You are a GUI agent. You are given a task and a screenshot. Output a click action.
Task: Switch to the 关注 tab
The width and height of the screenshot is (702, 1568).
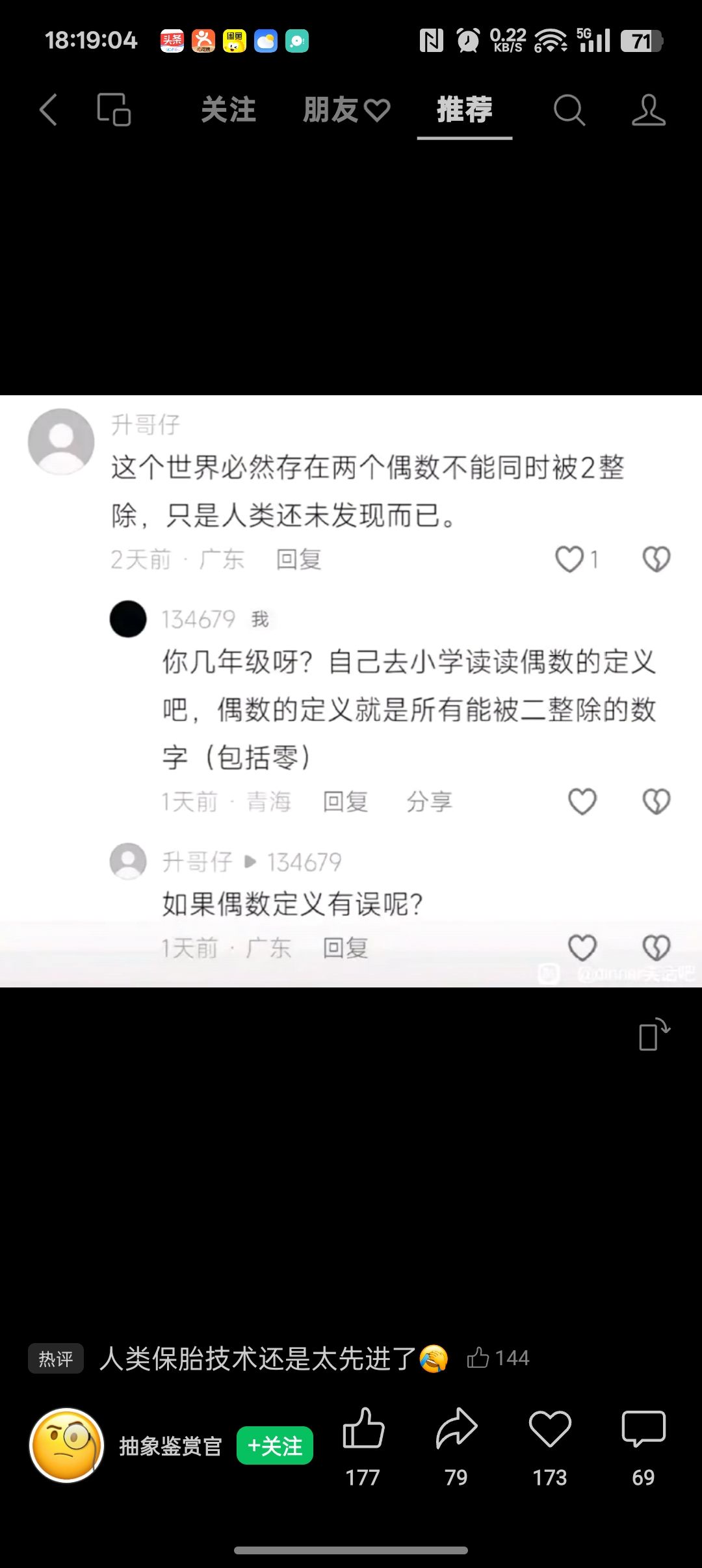(x=228, y=109)
